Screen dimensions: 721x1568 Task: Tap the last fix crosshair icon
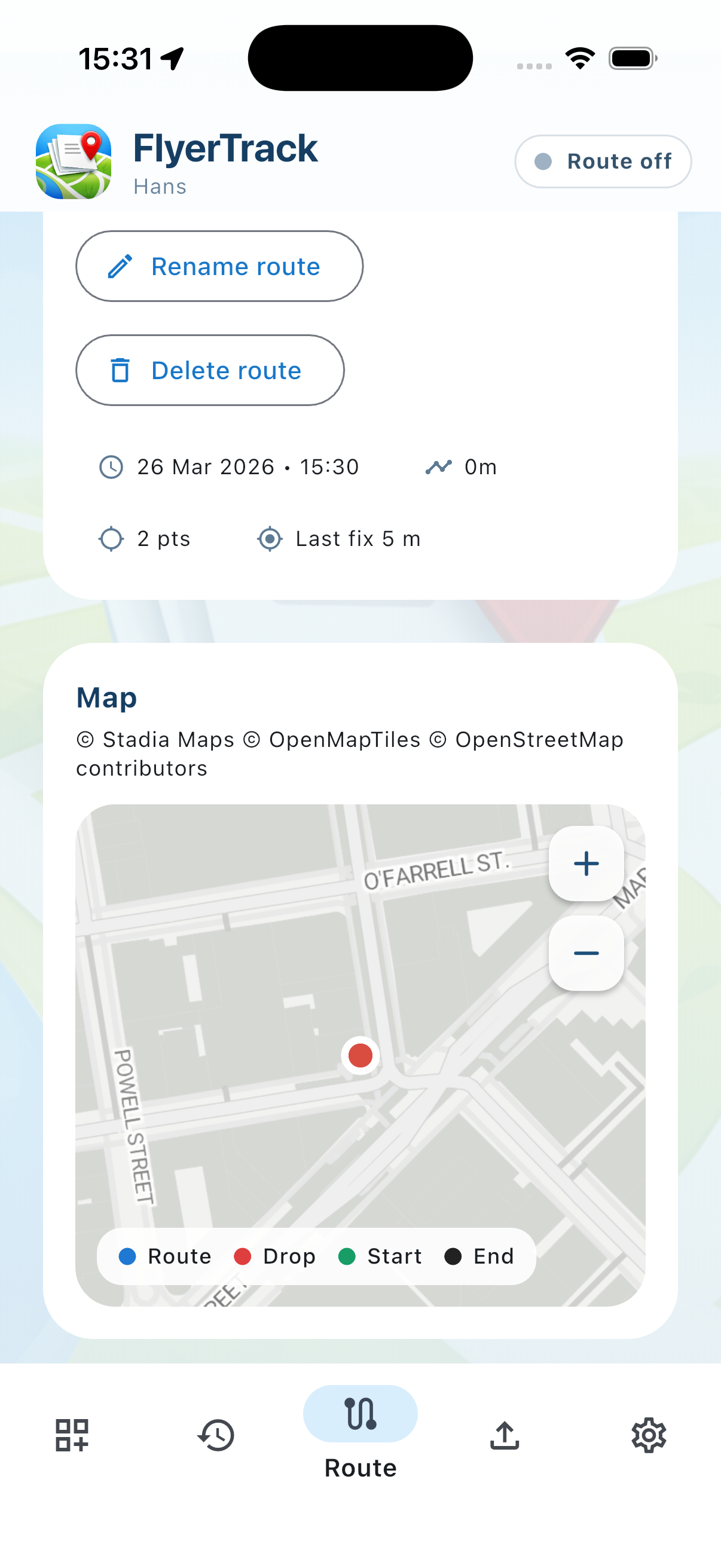270,538
